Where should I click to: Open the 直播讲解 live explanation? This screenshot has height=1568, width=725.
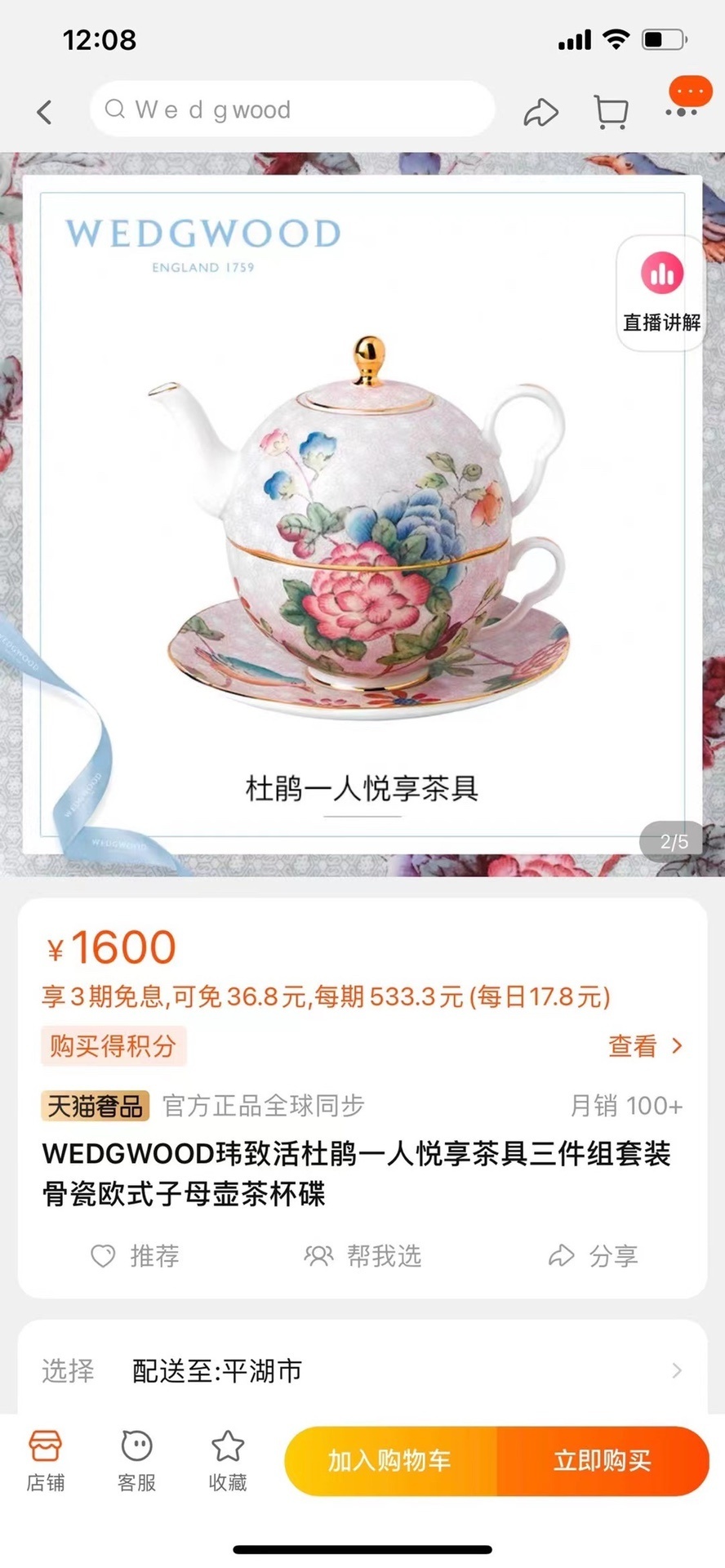tap(661, 292)
